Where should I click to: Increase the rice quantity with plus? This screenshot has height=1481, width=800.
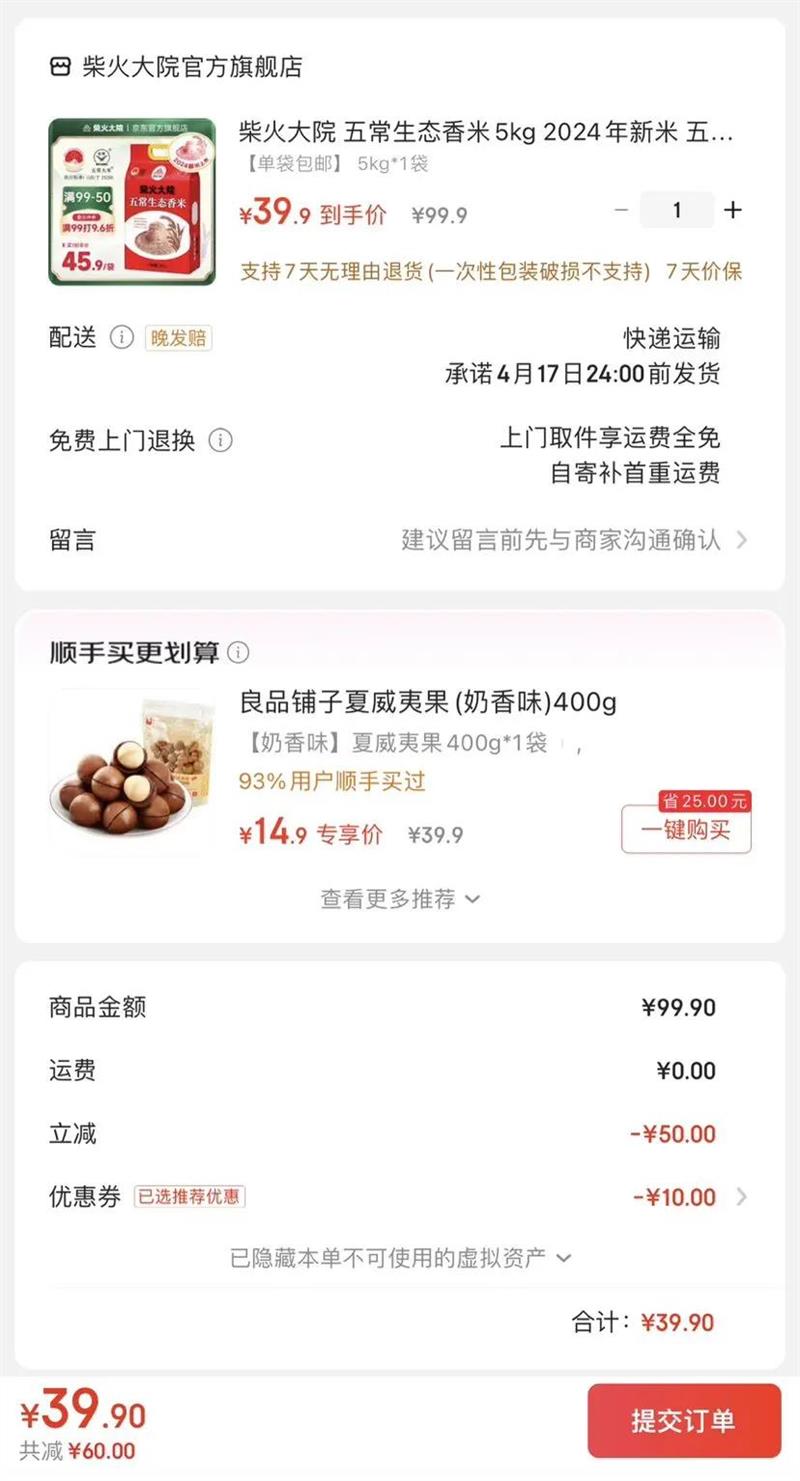point(733,210)
